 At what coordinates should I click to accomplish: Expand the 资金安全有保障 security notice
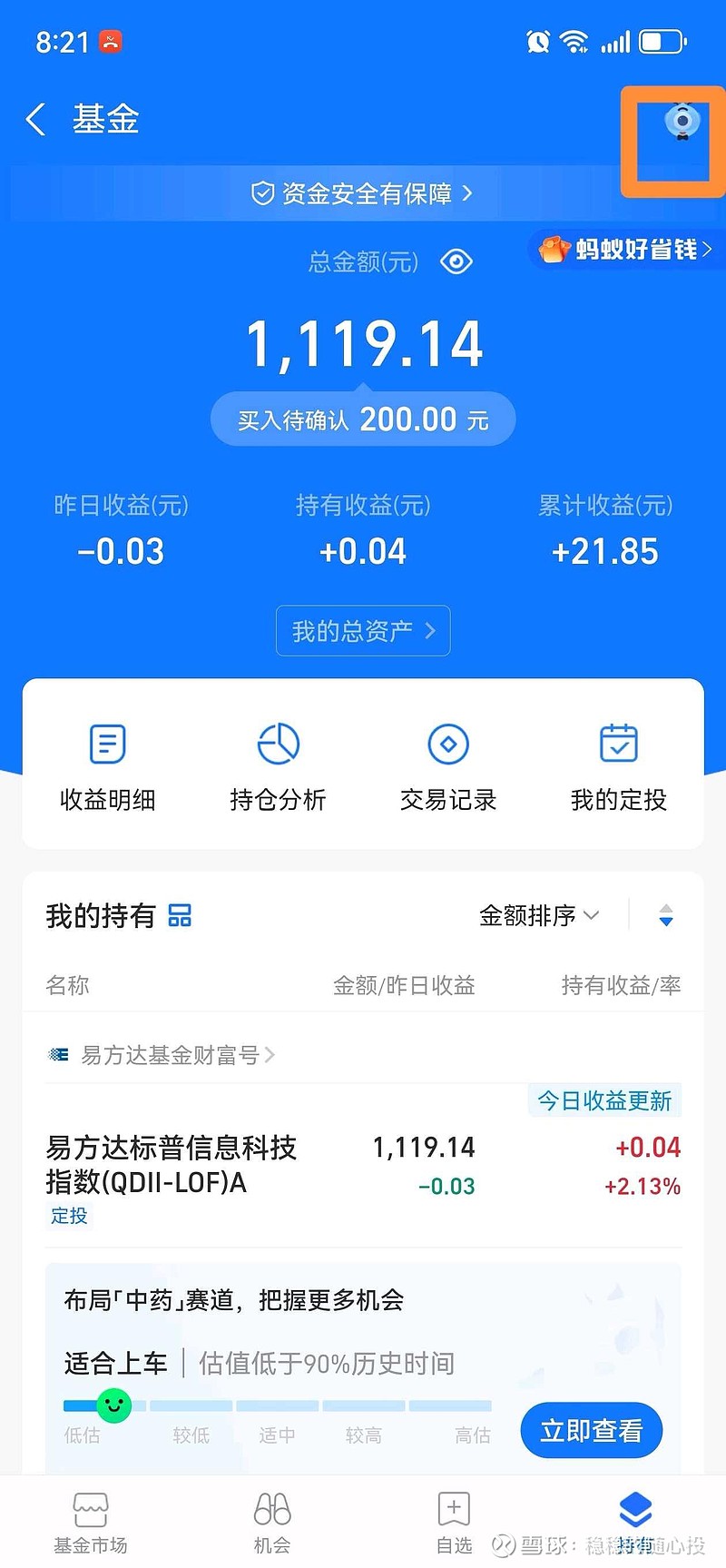(x=363, y=193)
